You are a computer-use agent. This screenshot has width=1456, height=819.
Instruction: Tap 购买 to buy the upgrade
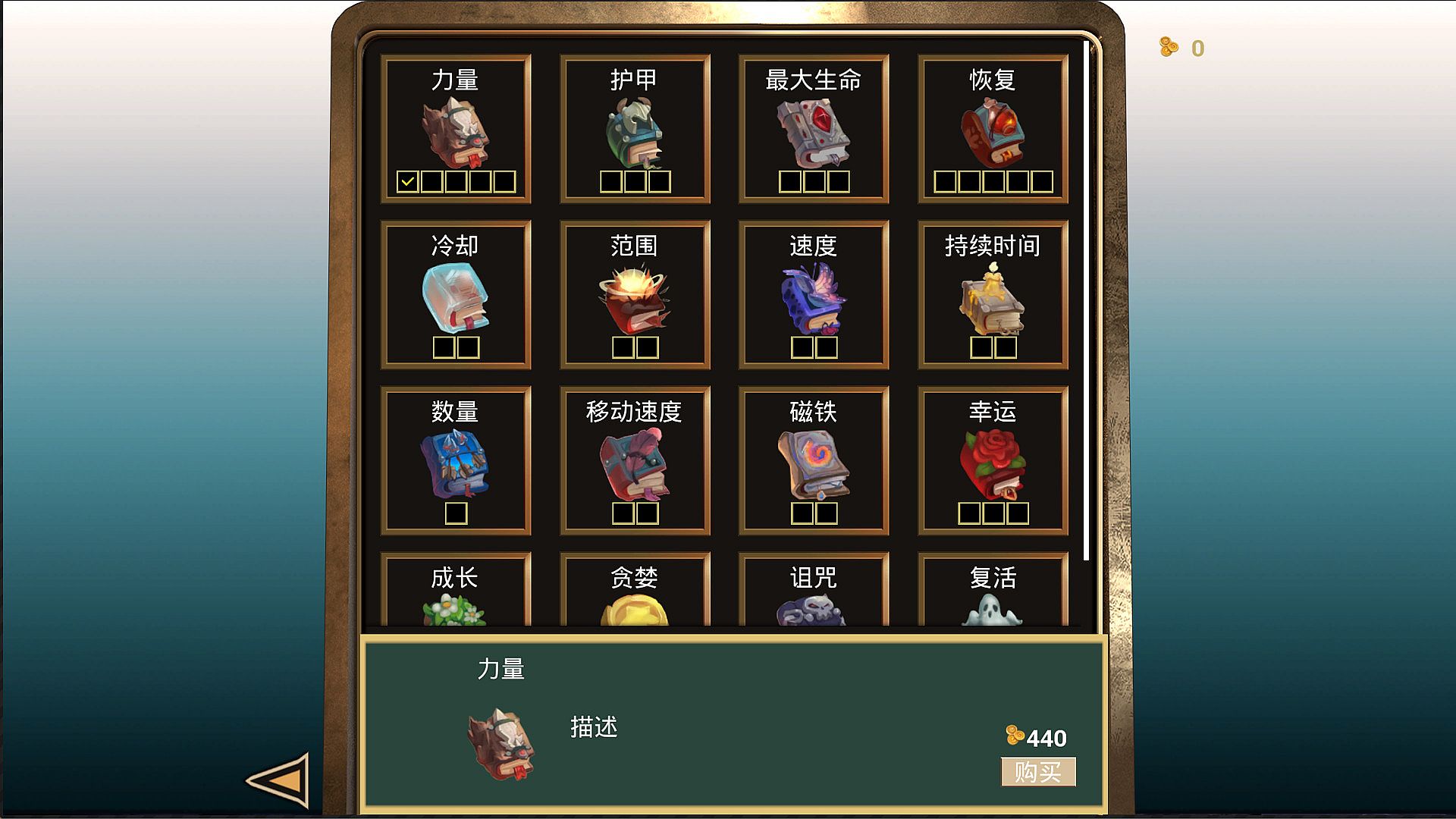[1037, 772]
